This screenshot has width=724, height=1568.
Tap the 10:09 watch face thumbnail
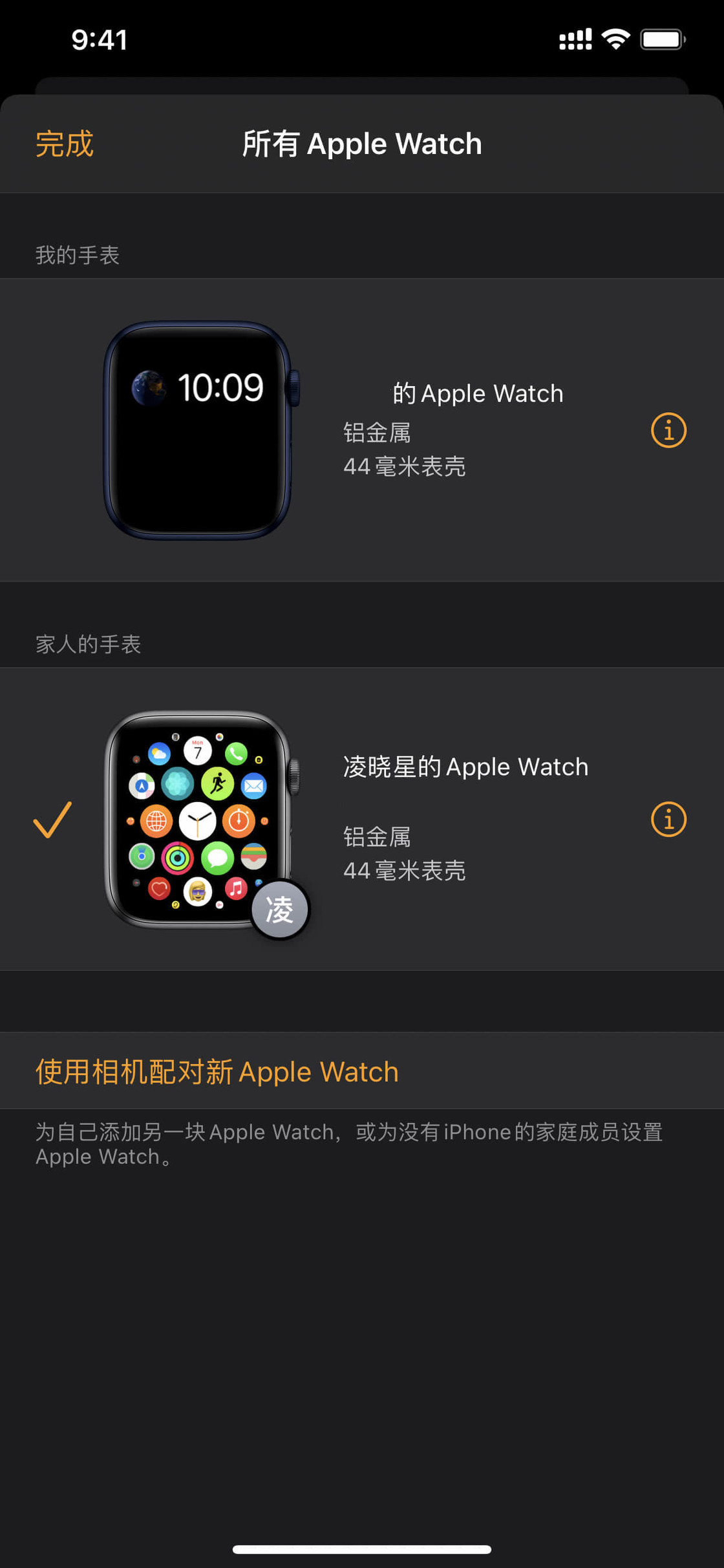tap(198, 428)
